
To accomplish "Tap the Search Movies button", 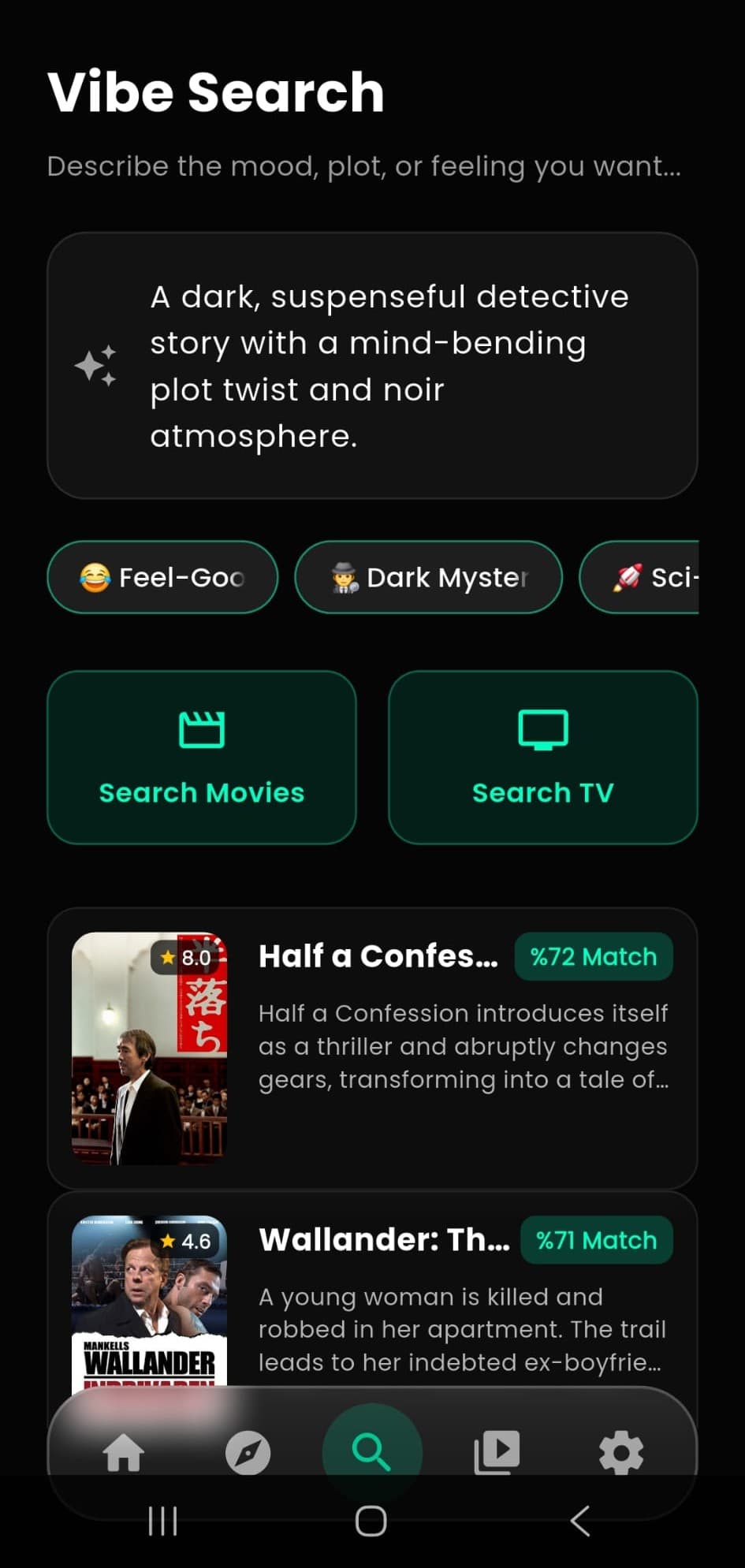I will [x=202, y=757].
